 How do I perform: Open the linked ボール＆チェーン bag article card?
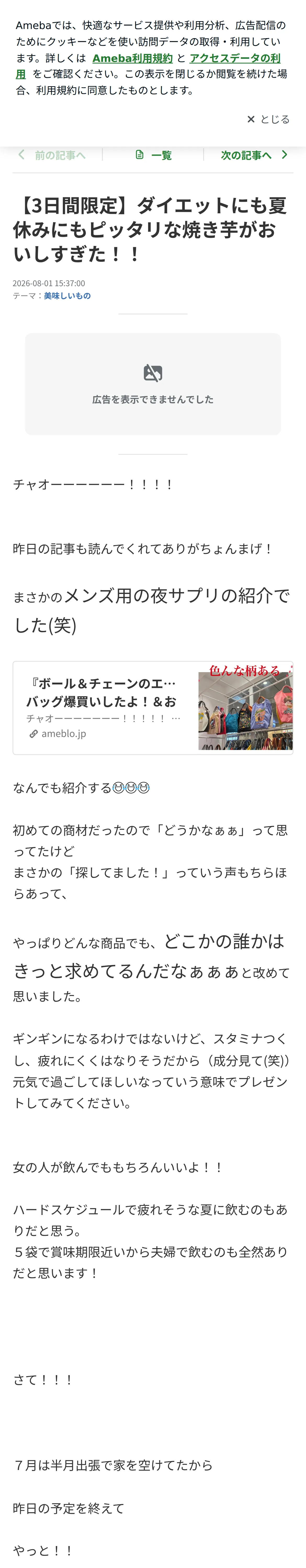click(x=153, y=708)
